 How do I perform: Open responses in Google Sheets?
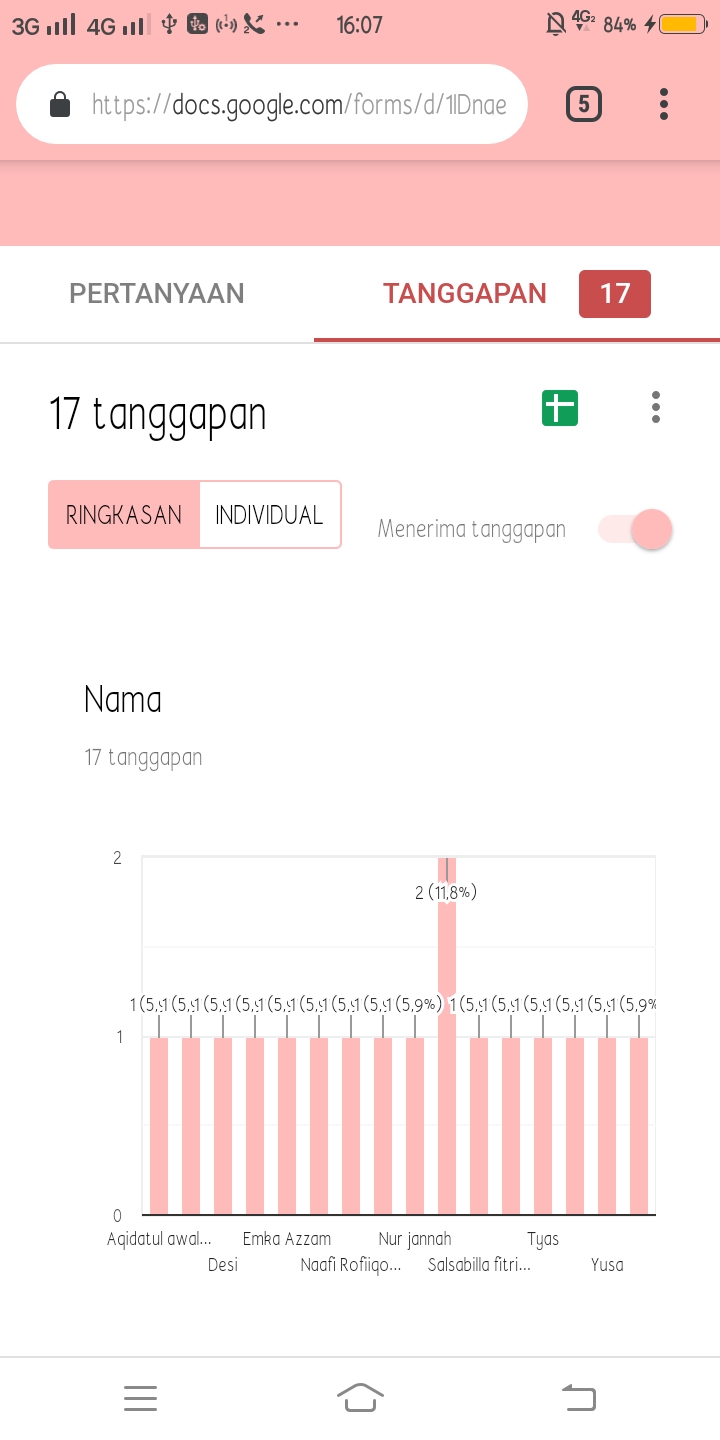click(x=560, y=408)
